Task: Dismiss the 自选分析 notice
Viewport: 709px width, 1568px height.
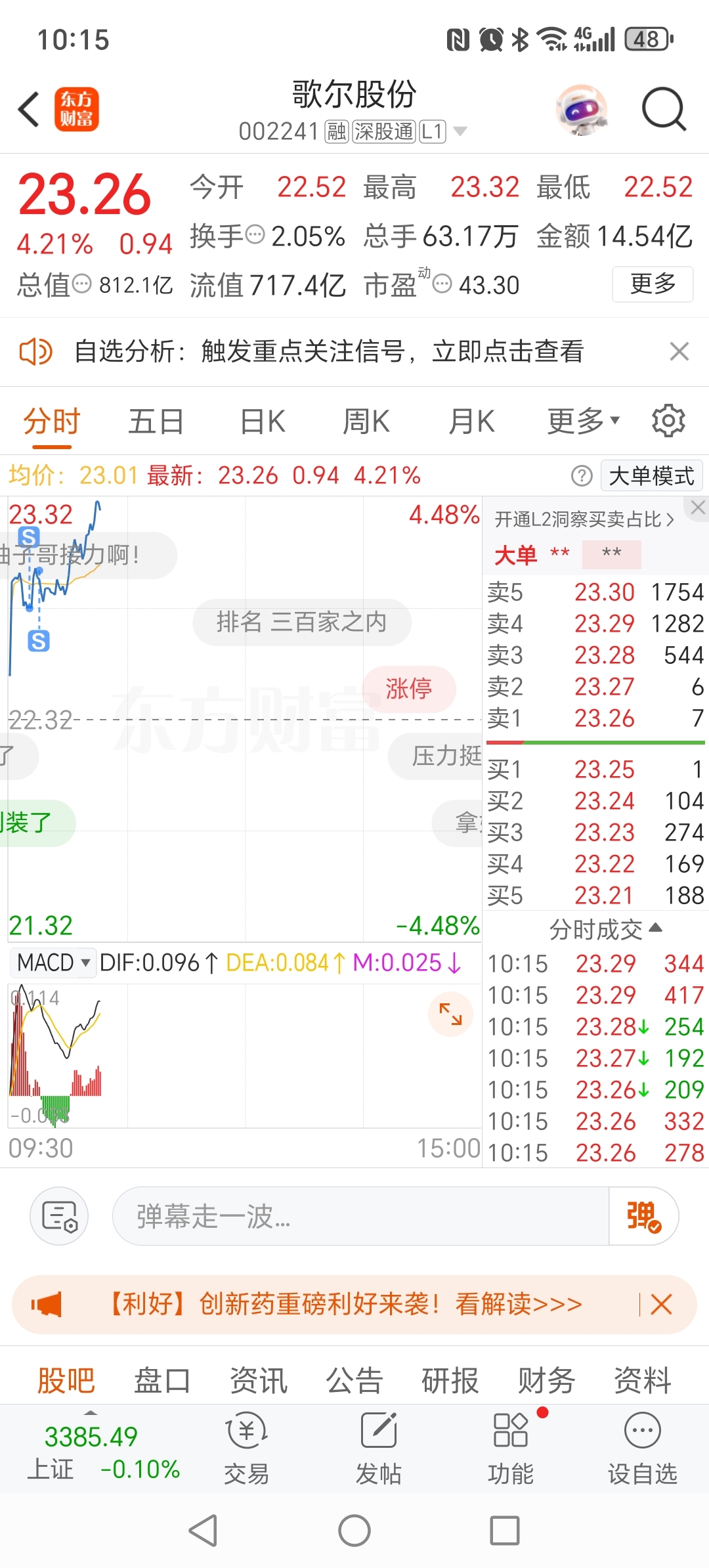Action: coord(679,351)
